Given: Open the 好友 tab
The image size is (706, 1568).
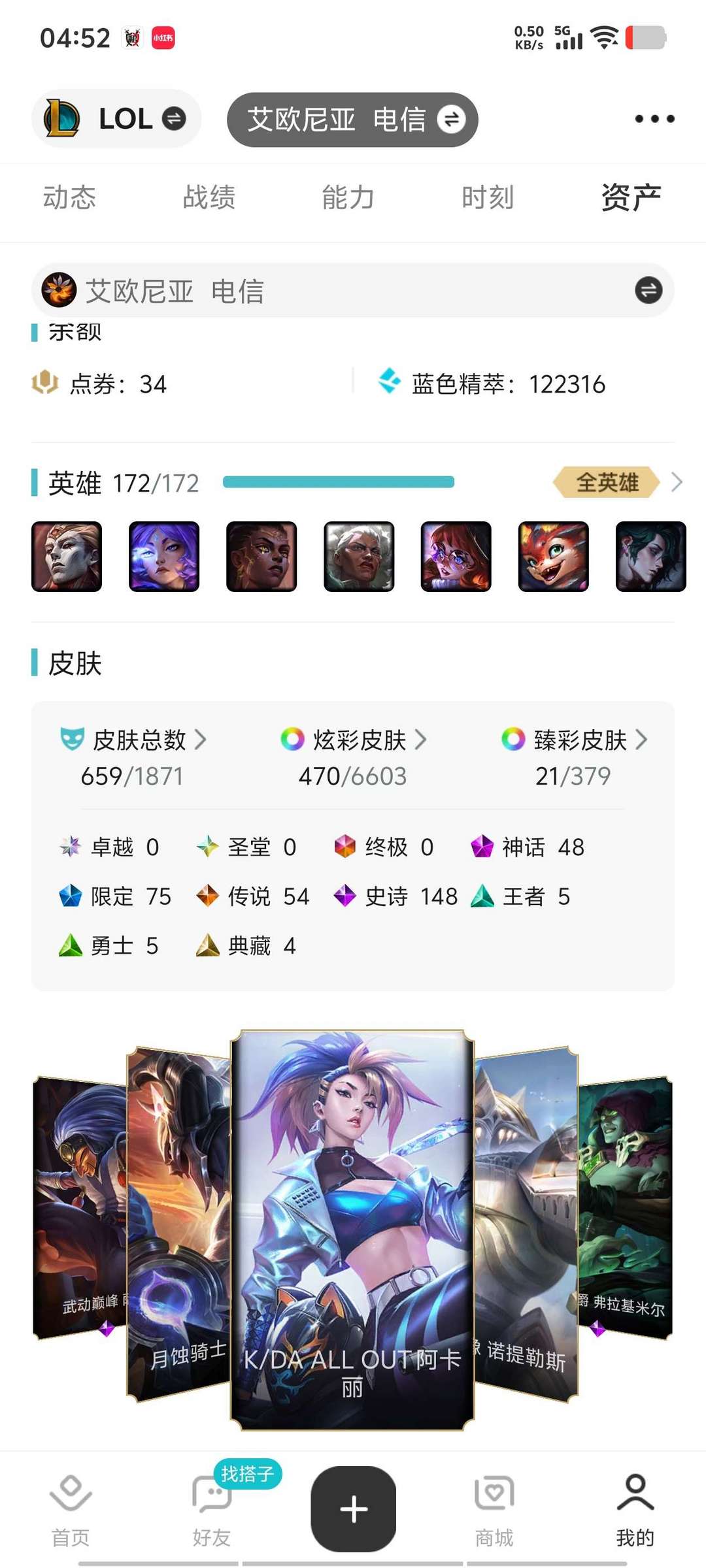Looking at the screenshot, I should pyautogui.click(x=212, y=1511).
